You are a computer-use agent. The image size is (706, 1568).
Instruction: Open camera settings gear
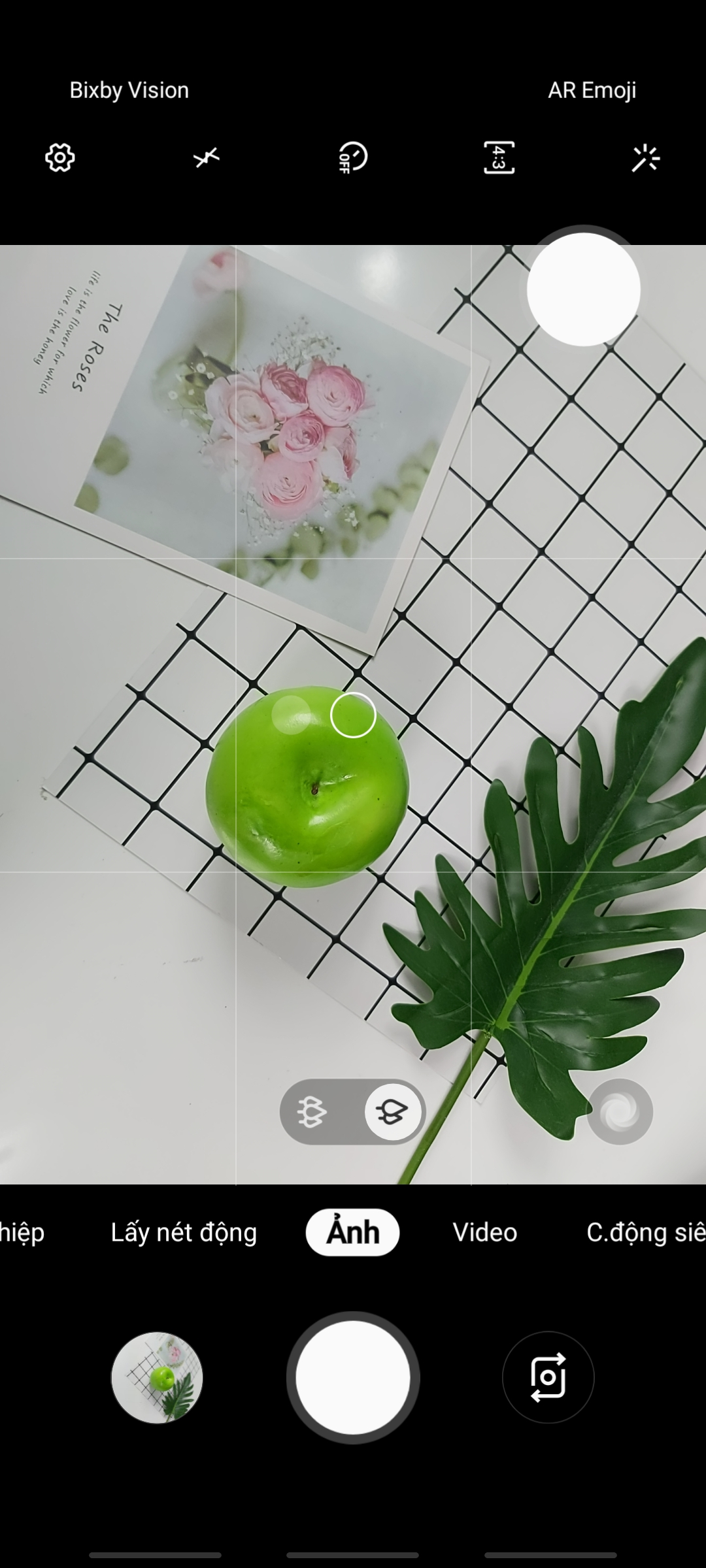click(x=59, y=157)
